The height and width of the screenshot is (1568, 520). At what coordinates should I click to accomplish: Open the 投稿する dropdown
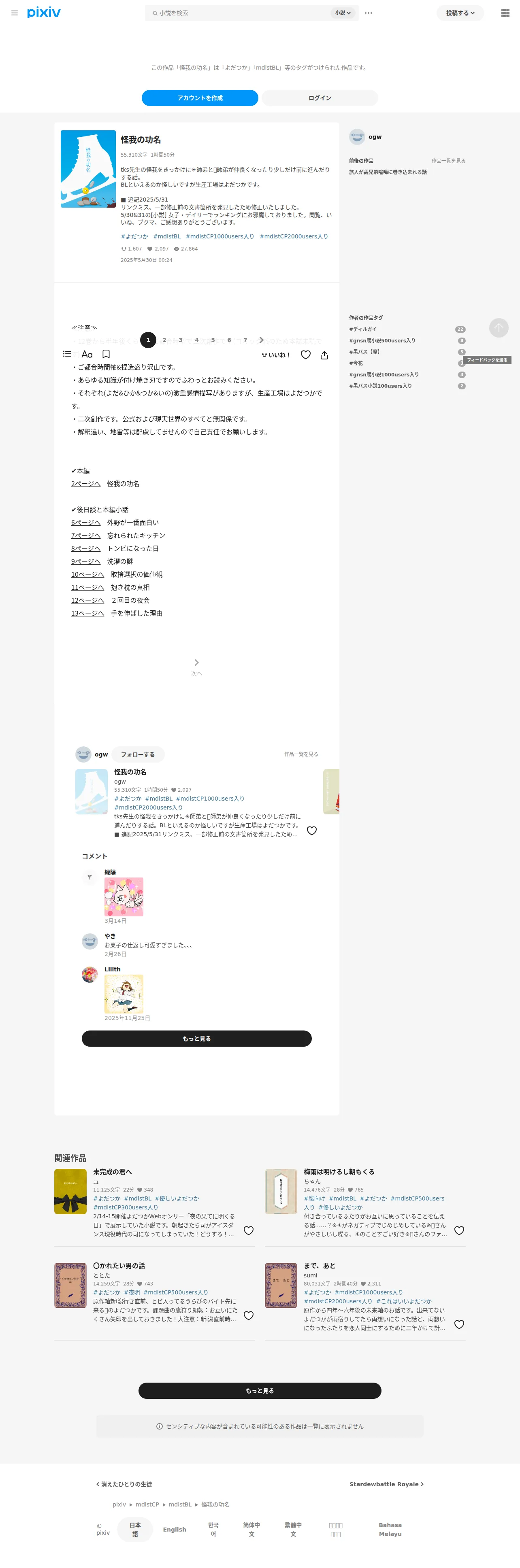click(x=460, y=13)
